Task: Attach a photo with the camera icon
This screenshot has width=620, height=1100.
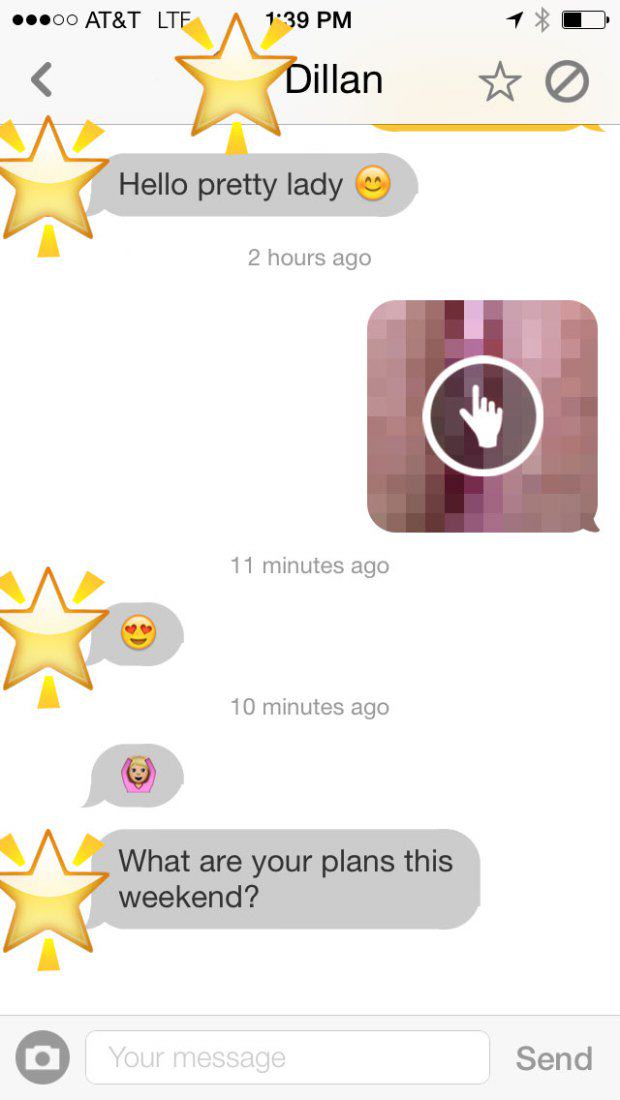Action: pos(43,1058)
